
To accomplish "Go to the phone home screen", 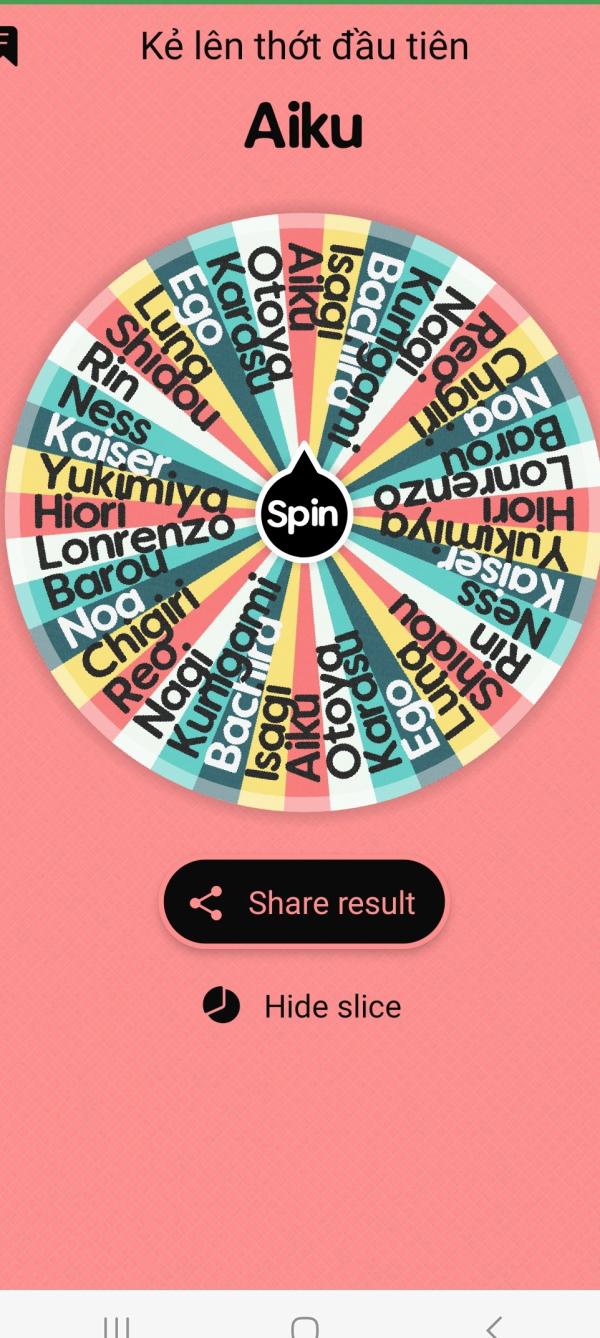I will [304, 1327].
